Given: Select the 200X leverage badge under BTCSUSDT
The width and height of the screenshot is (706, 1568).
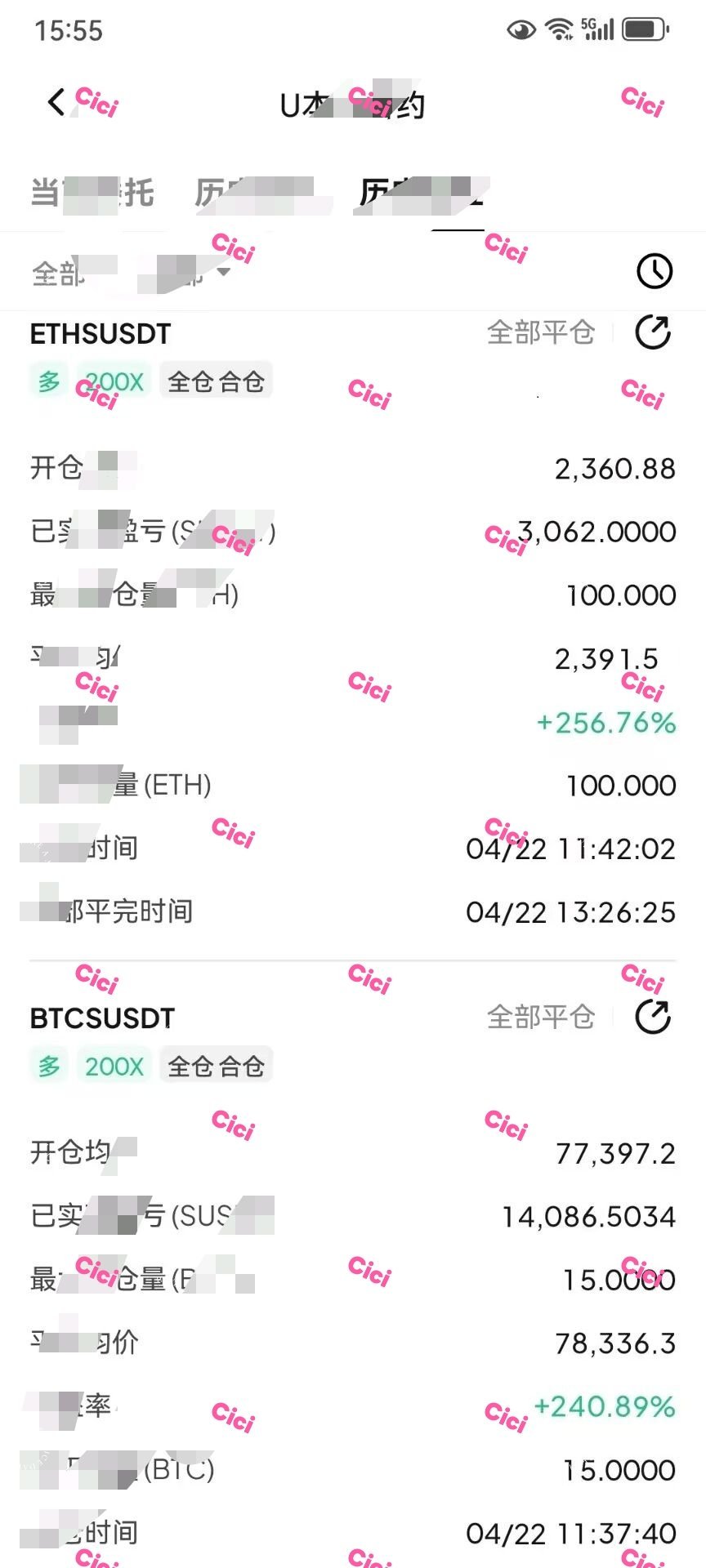Looking at the screenshot, I should [x=113, y=1065].
